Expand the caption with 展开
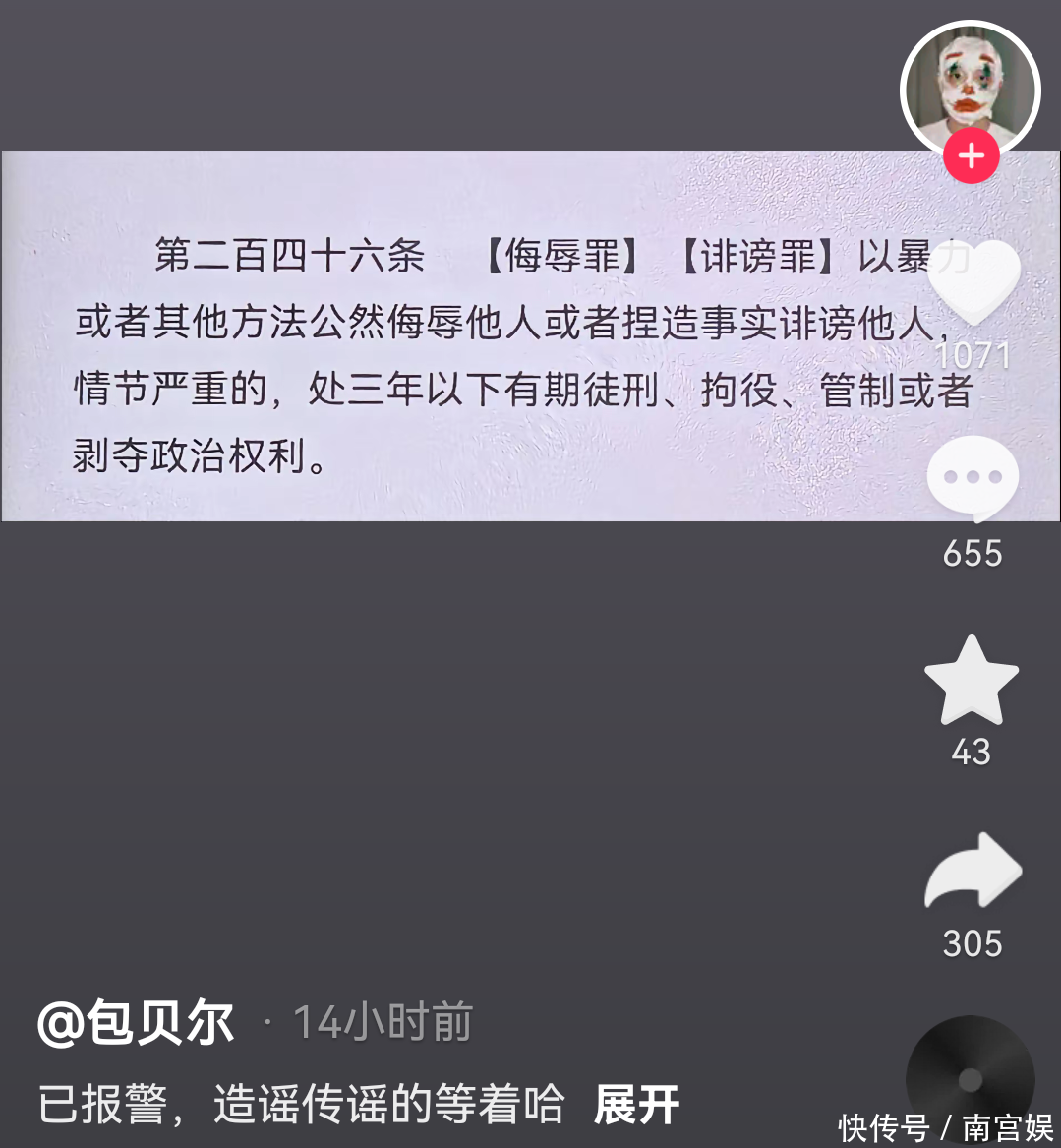Screen dimensions: 1061x1148 (x=636, y=1105)
